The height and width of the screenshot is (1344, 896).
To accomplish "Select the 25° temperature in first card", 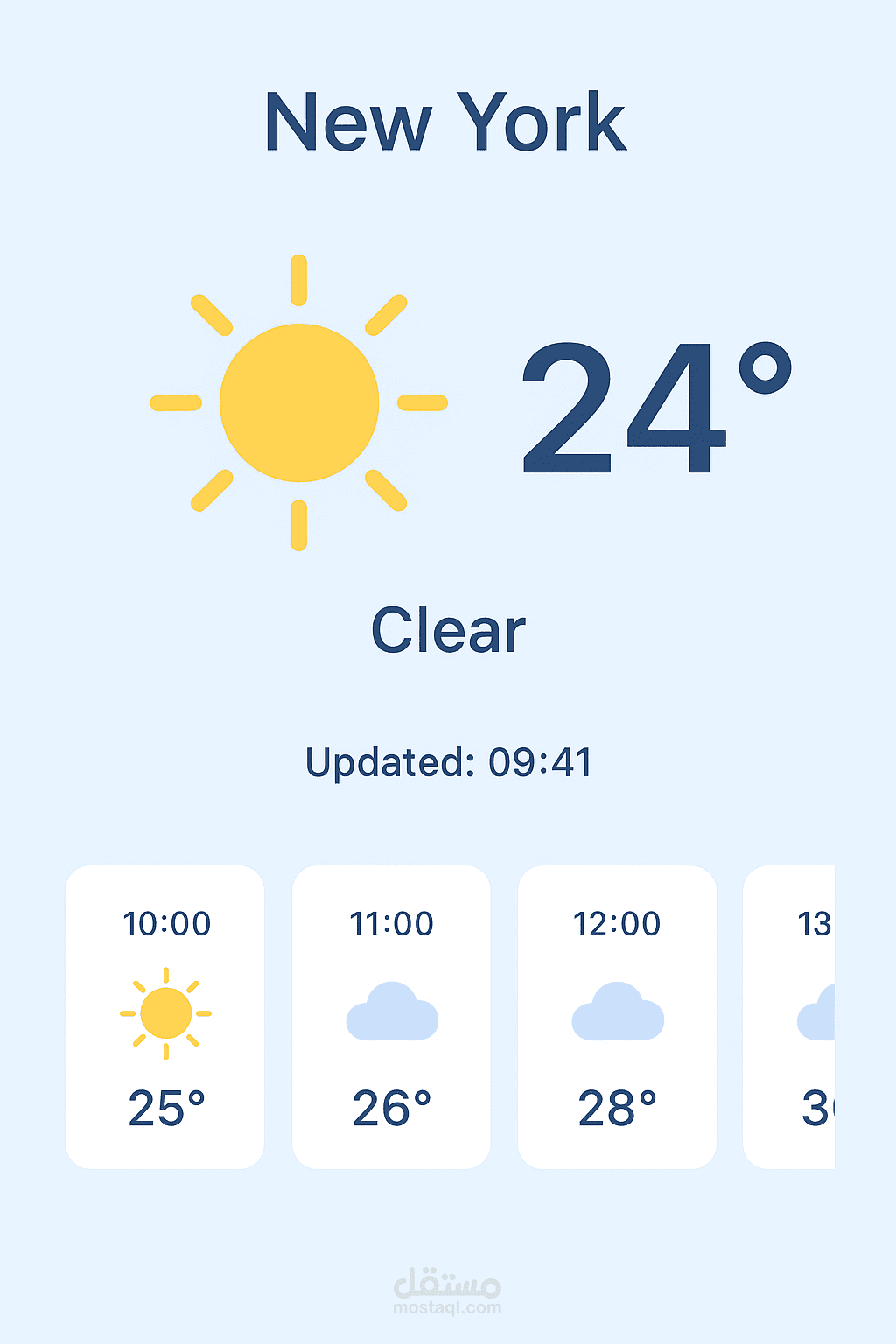I will (x=166, y=1108).
